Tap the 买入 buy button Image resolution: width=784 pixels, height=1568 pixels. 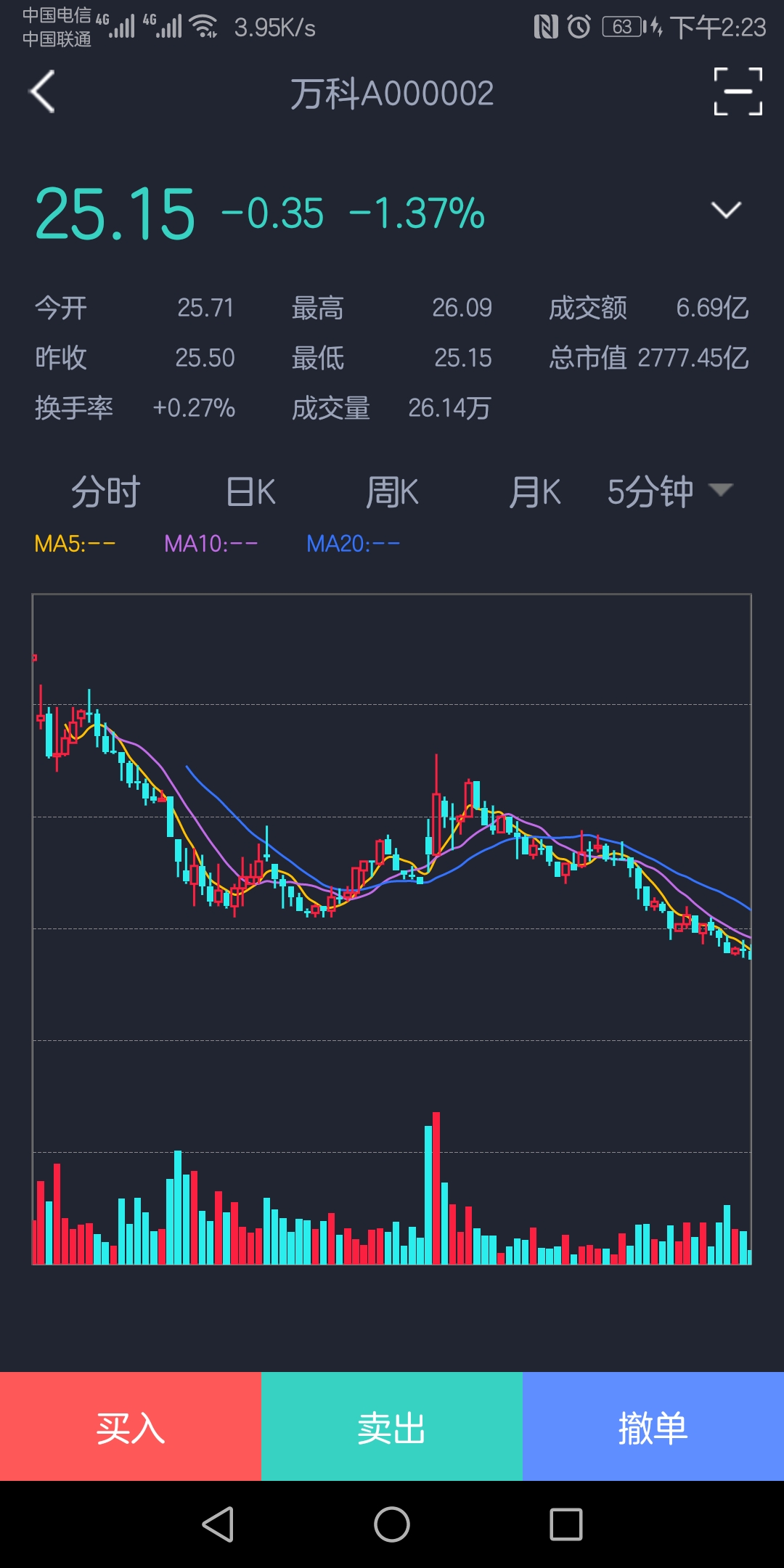(131, 1426)
